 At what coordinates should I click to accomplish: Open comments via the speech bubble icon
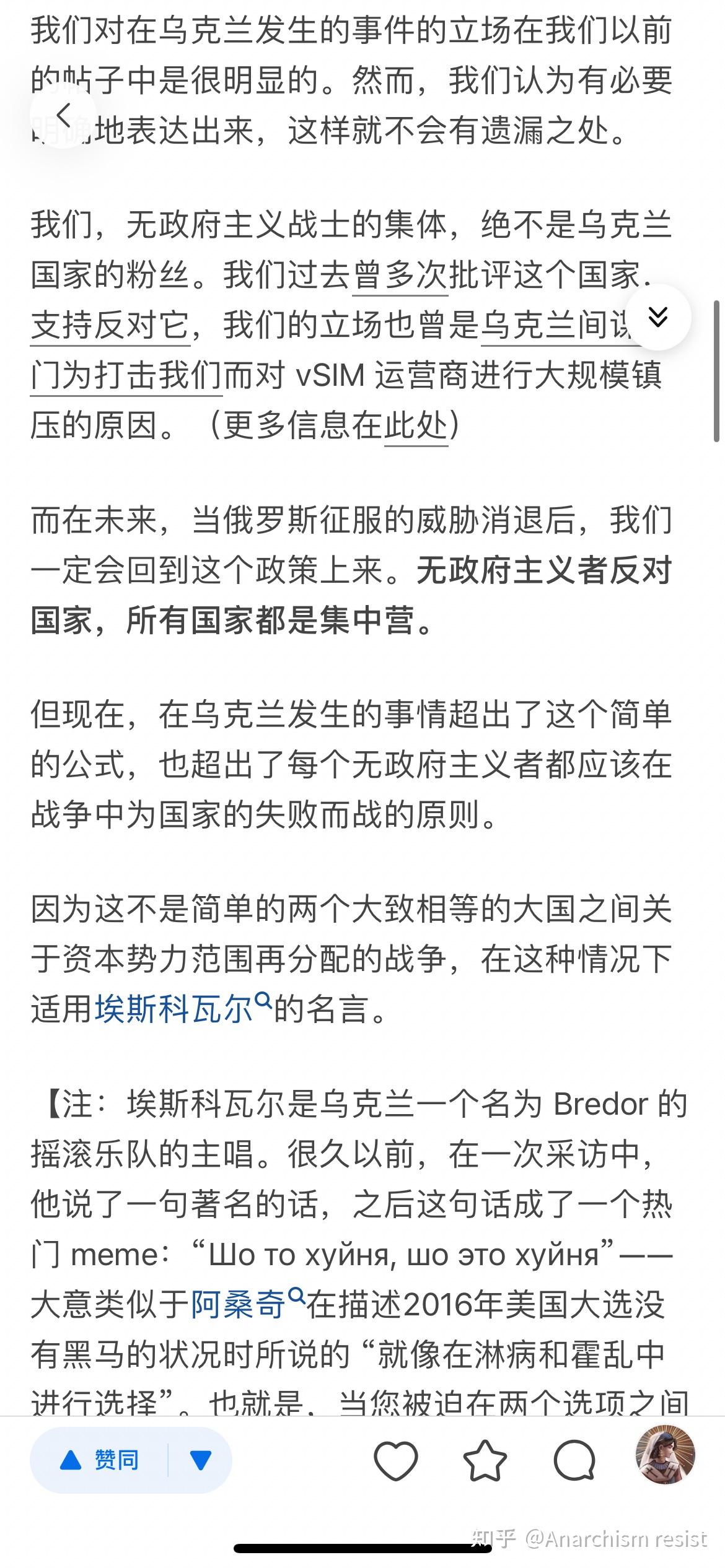point(574,1461)
